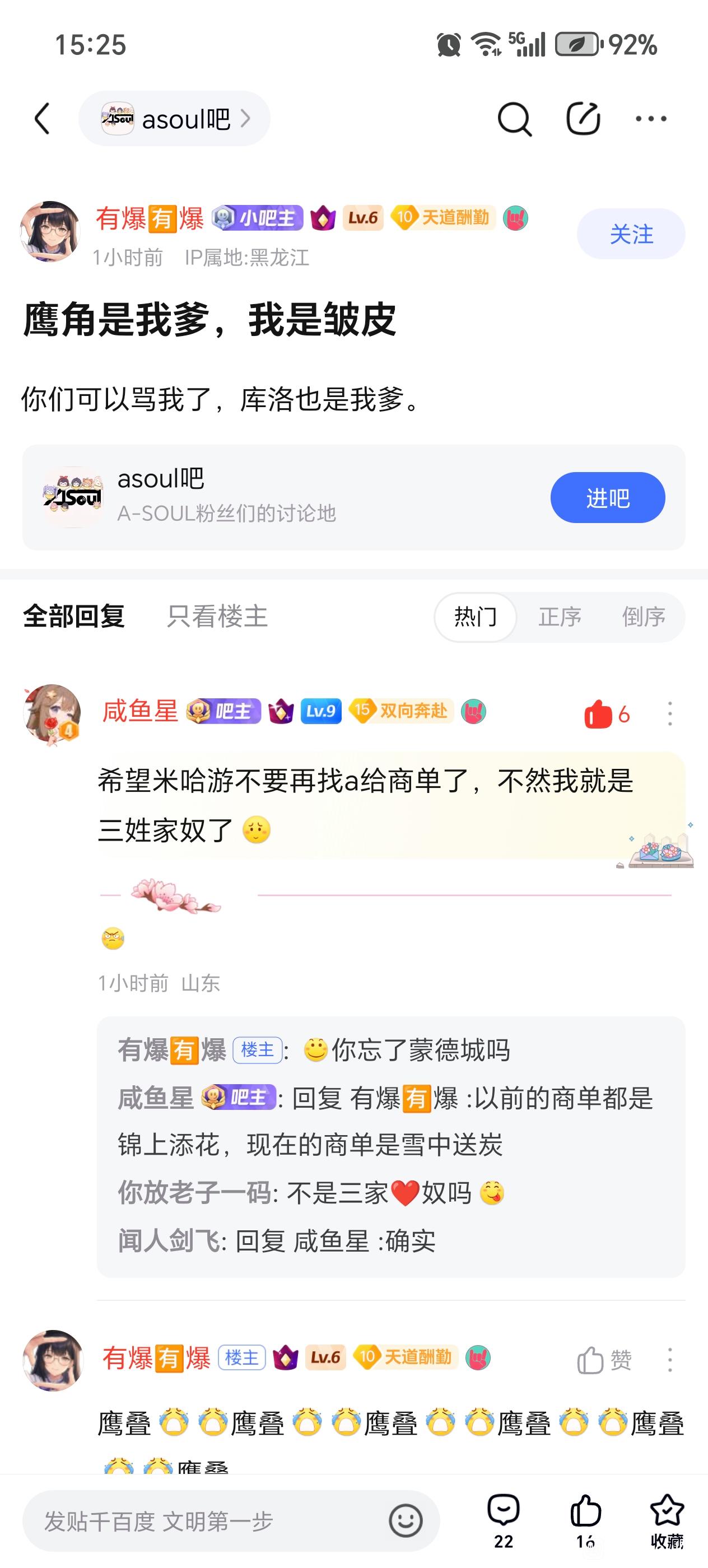Open more options on 咸鱼星's comment

tap(670, 713)
